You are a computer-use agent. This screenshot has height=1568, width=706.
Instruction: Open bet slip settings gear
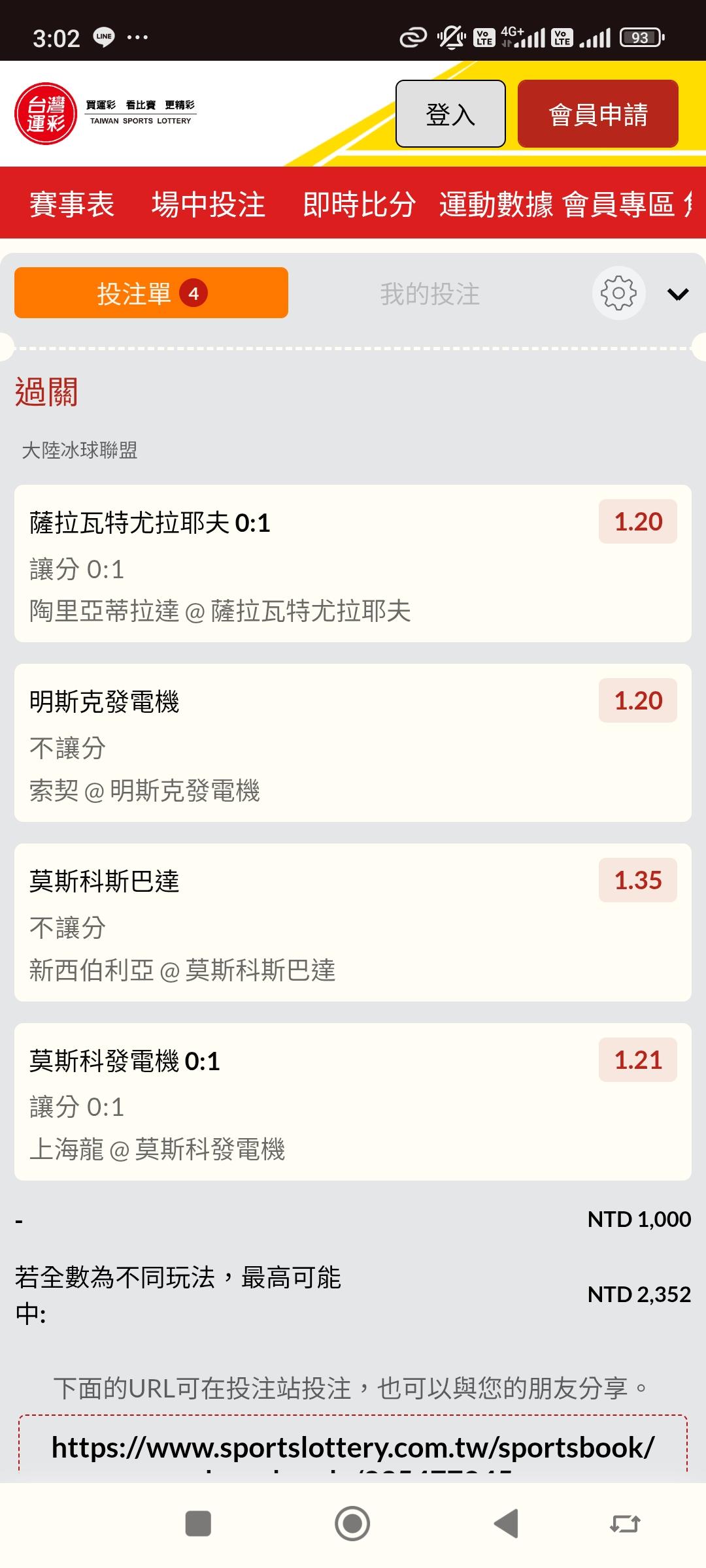click(x=618, y=293)
